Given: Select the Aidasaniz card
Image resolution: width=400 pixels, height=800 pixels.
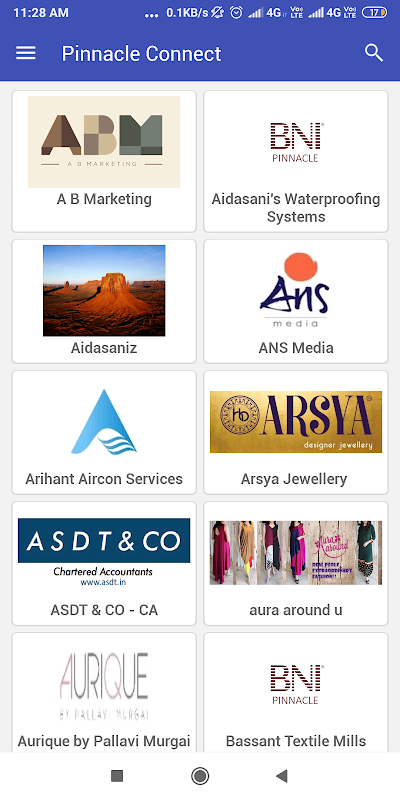Looking at the screenshot, I should tap(104, 301).
